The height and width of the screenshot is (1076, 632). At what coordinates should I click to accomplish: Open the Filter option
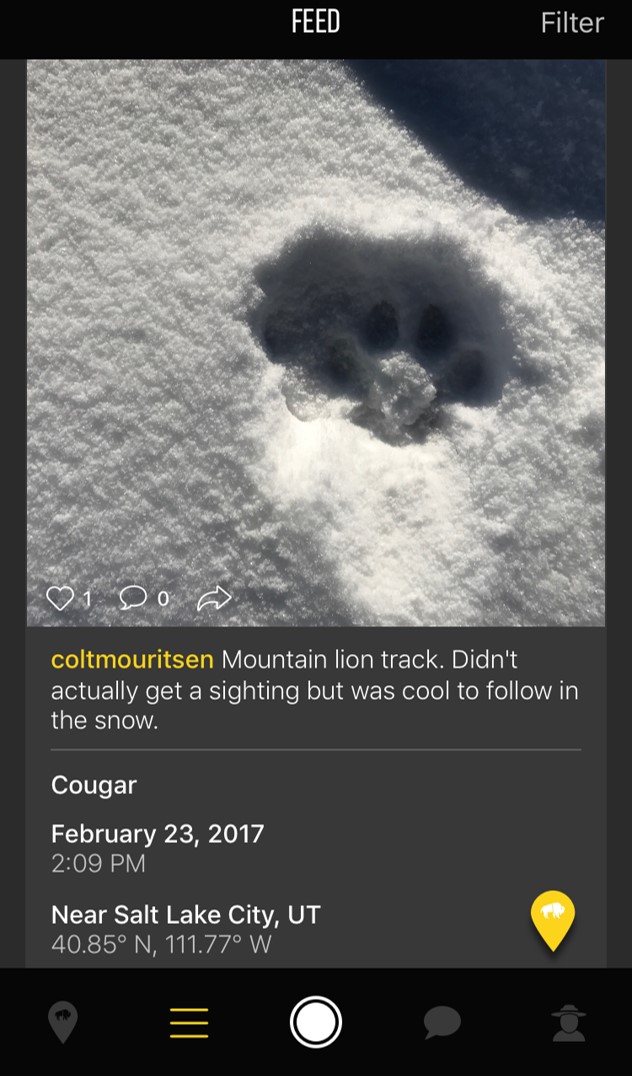[571, 23]
